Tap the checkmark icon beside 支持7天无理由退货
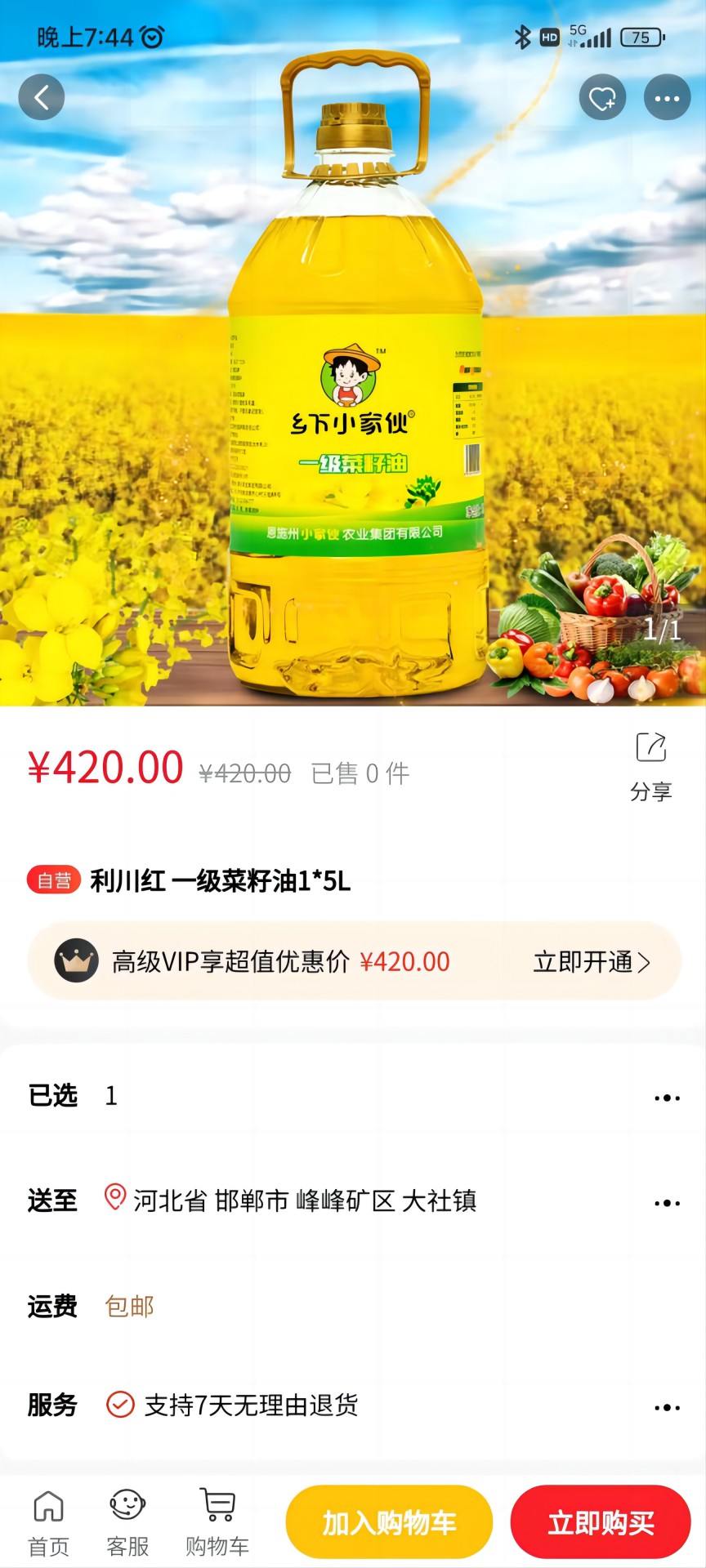This screenshot has width=706, height=1568. click(x=119, y=1406)
